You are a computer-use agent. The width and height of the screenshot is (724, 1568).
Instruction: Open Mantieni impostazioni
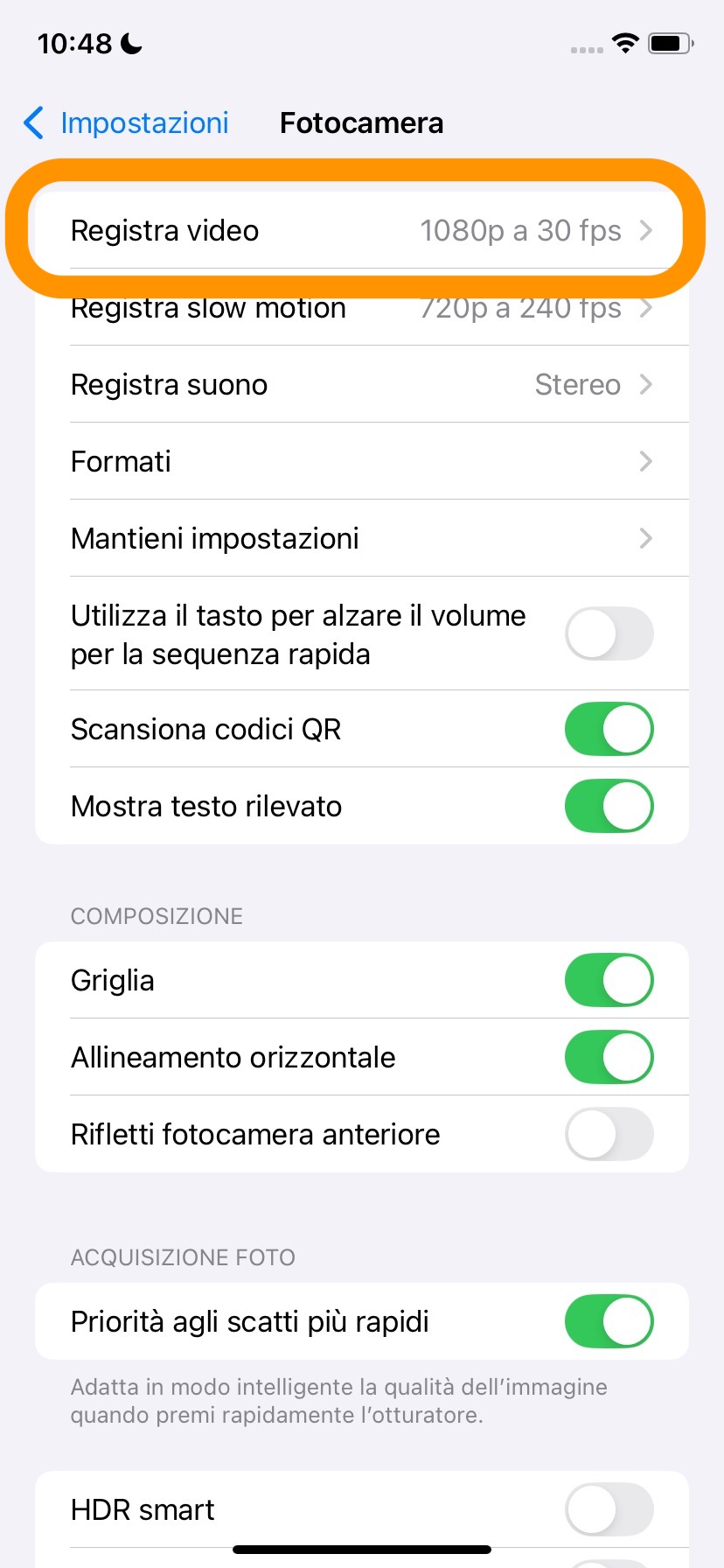click(x=360, y=539)
